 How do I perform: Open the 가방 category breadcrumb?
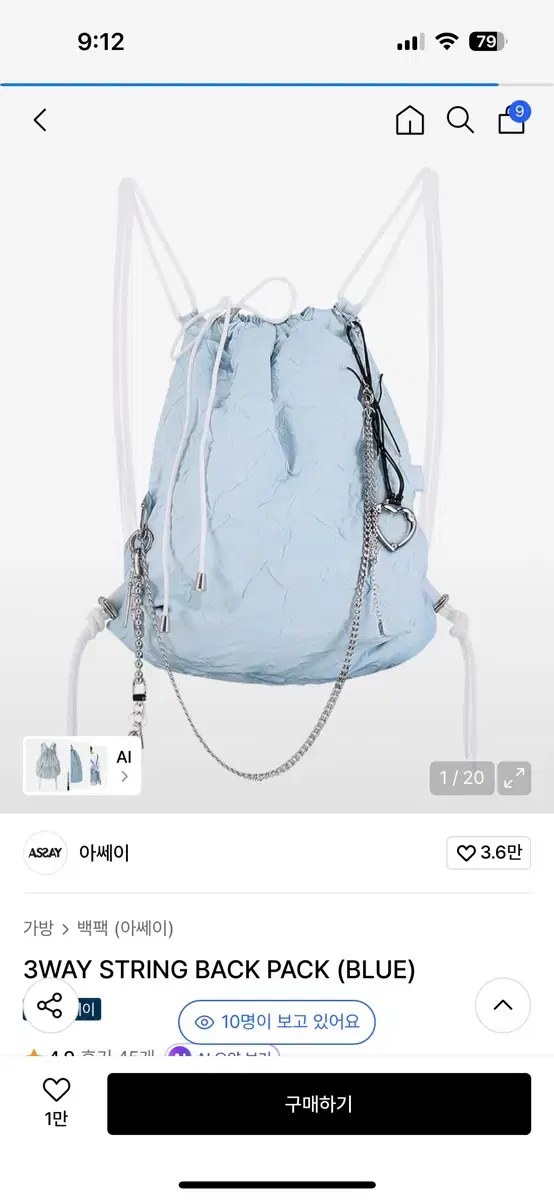[x=38, y=928]
